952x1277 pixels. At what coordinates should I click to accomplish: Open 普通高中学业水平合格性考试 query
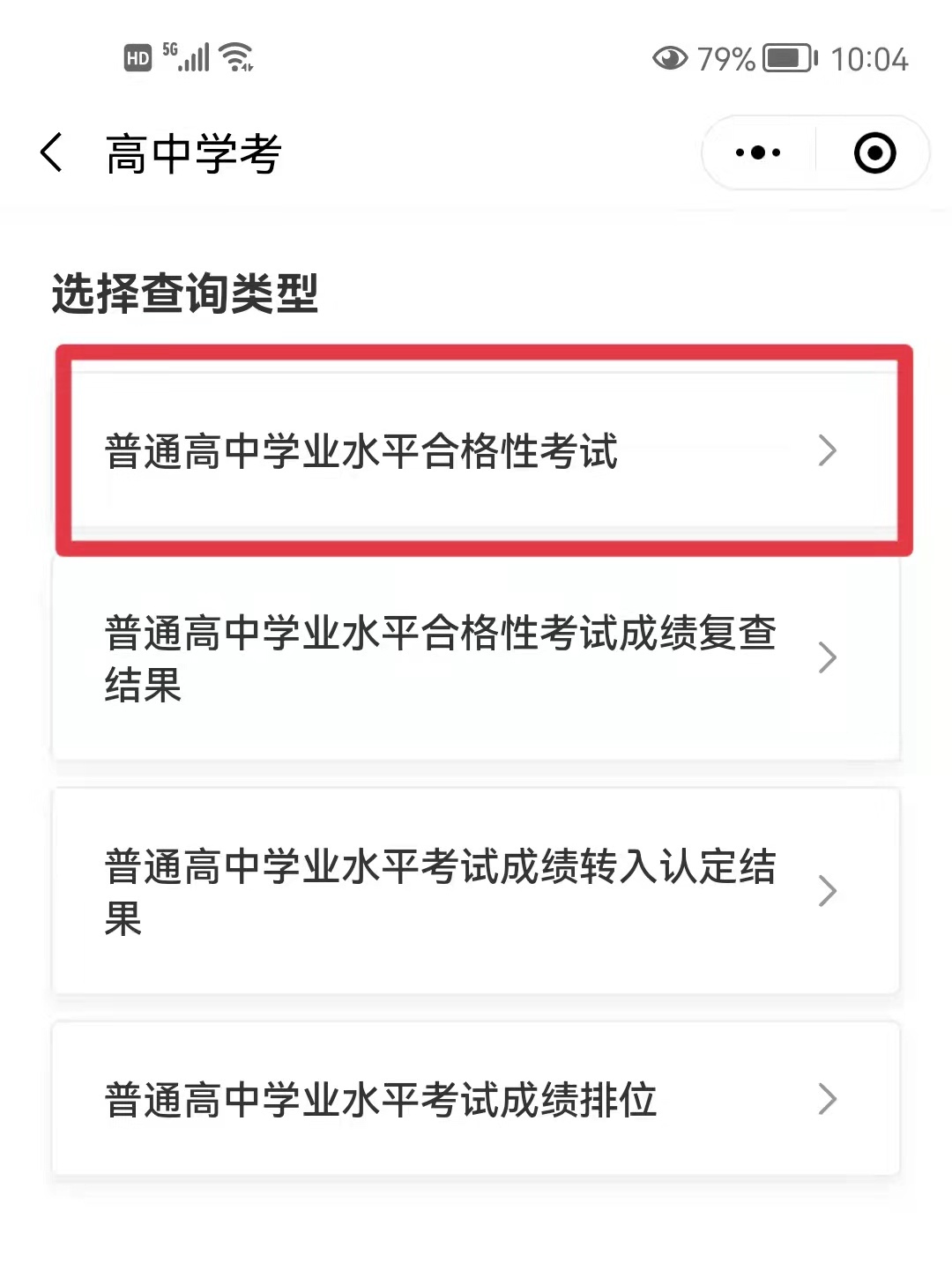(476, 451)
